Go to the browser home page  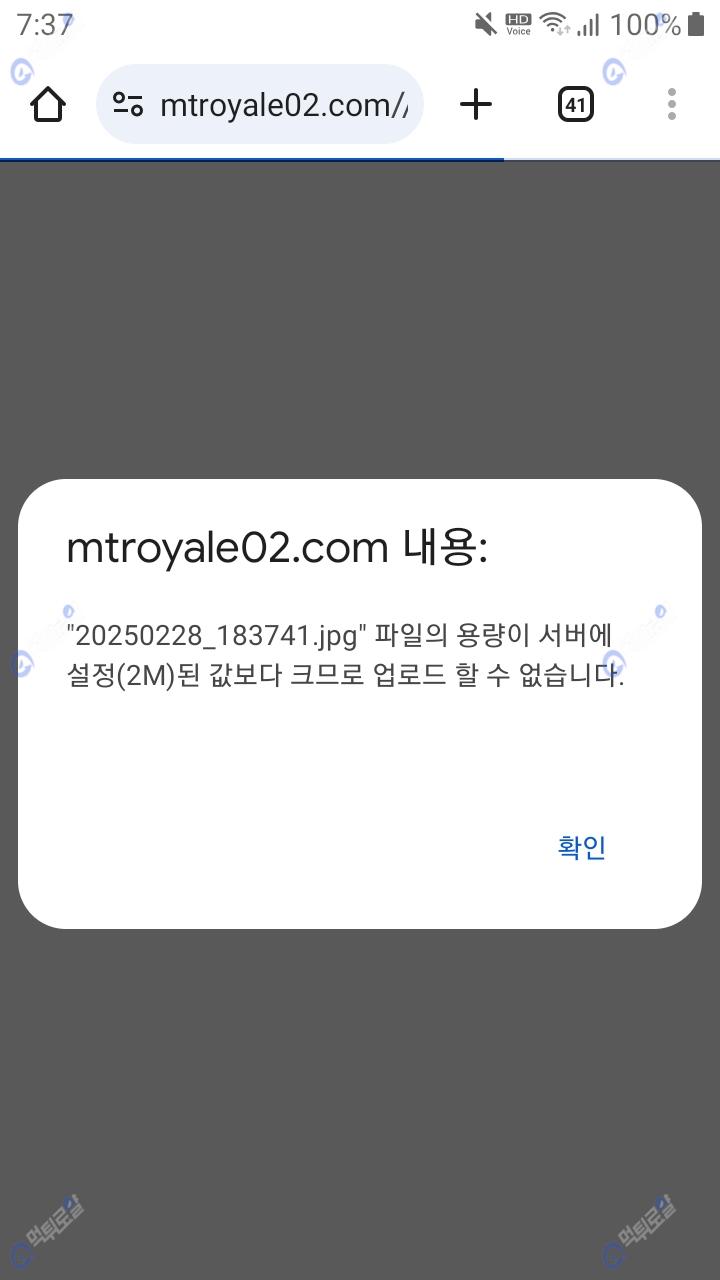pyautogui.click(x=48, y=104)
